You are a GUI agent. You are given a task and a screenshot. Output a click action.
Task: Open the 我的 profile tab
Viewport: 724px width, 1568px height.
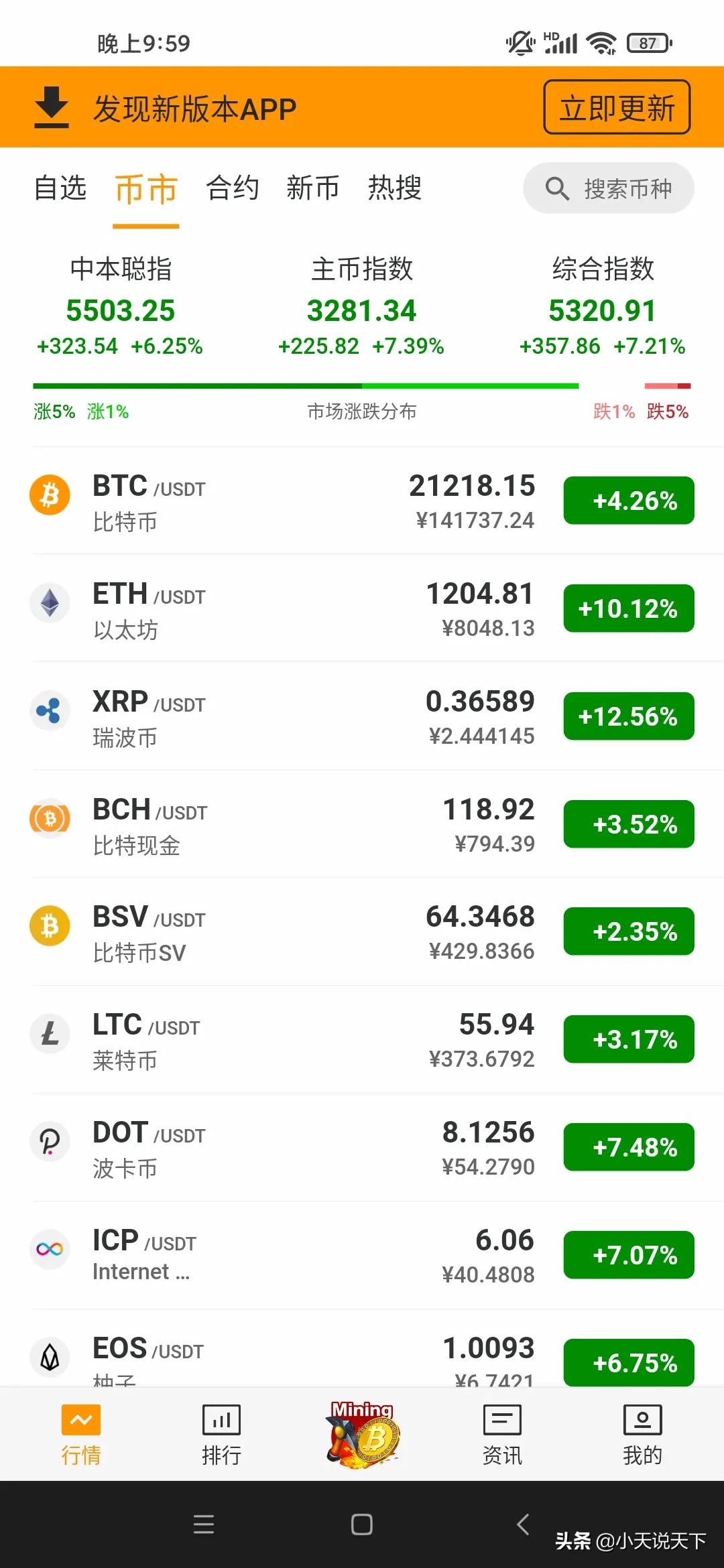[642, 1435]
